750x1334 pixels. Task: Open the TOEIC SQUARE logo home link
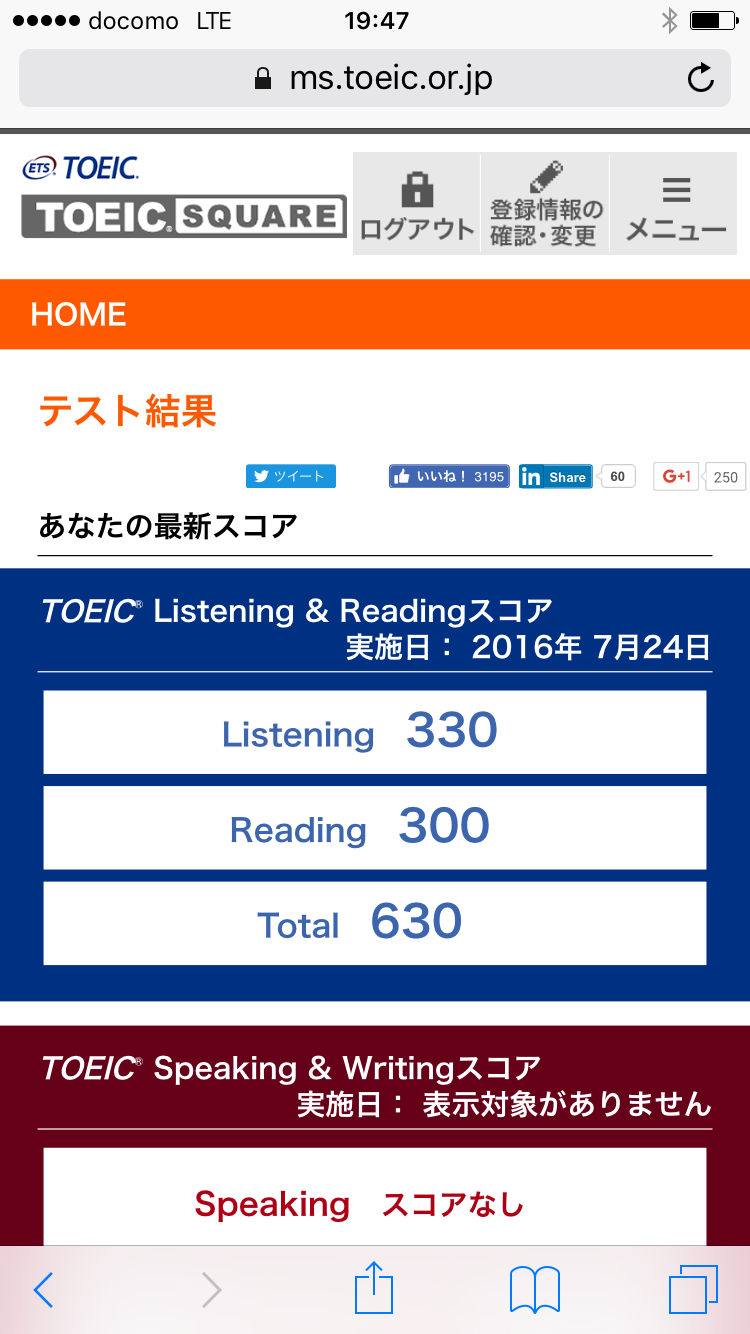point(183,197)
